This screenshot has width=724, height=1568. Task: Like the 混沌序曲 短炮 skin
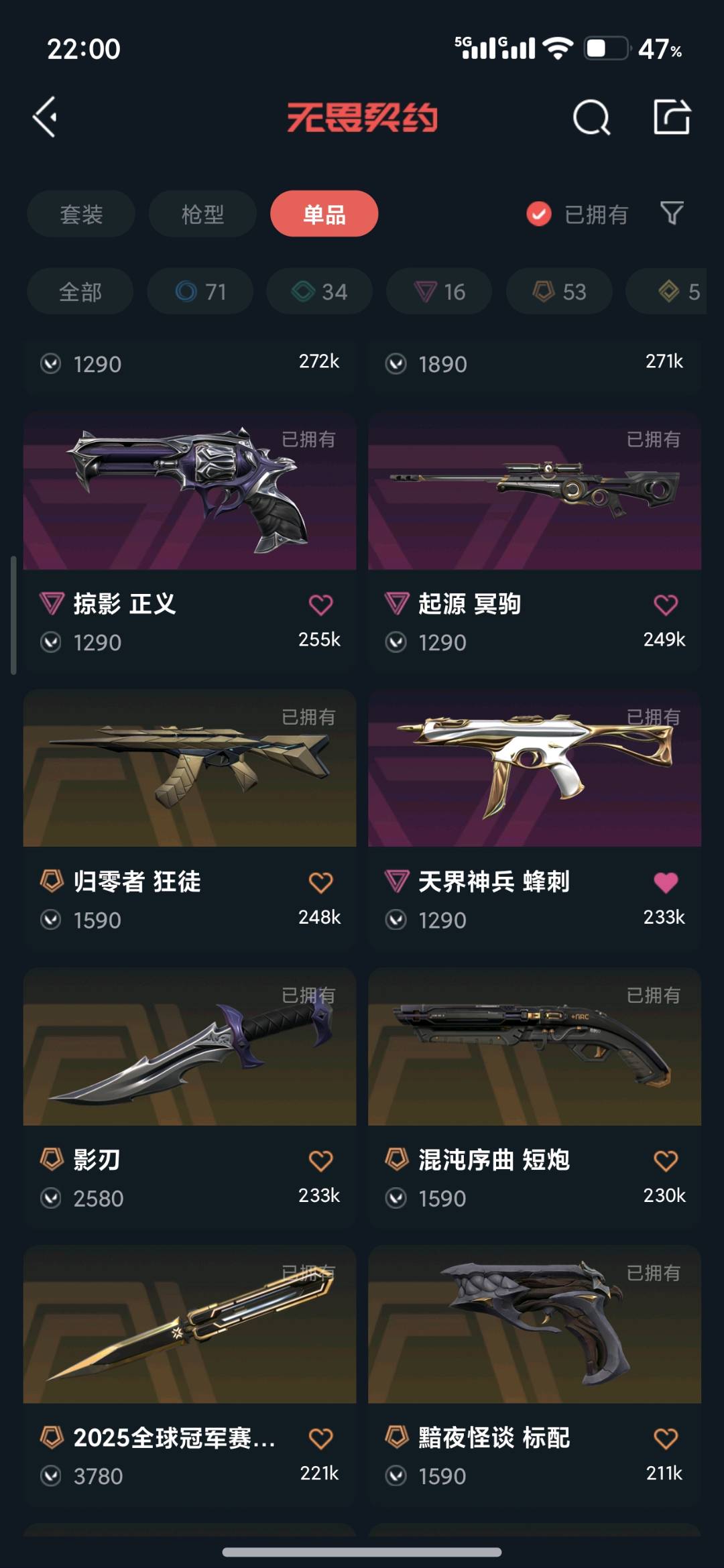click(666, 1160)
